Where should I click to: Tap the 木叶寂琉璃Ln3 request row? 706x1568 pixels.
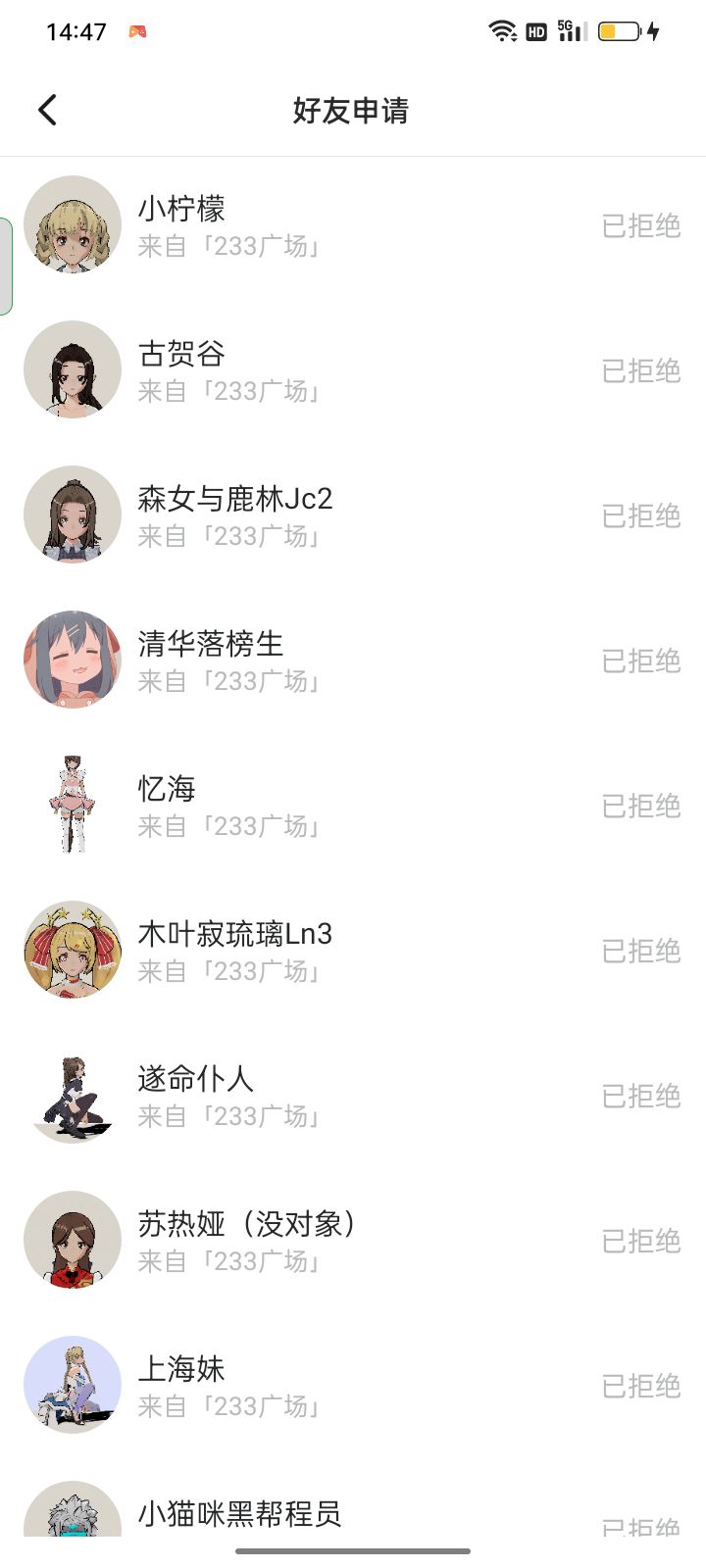point(353,951)
